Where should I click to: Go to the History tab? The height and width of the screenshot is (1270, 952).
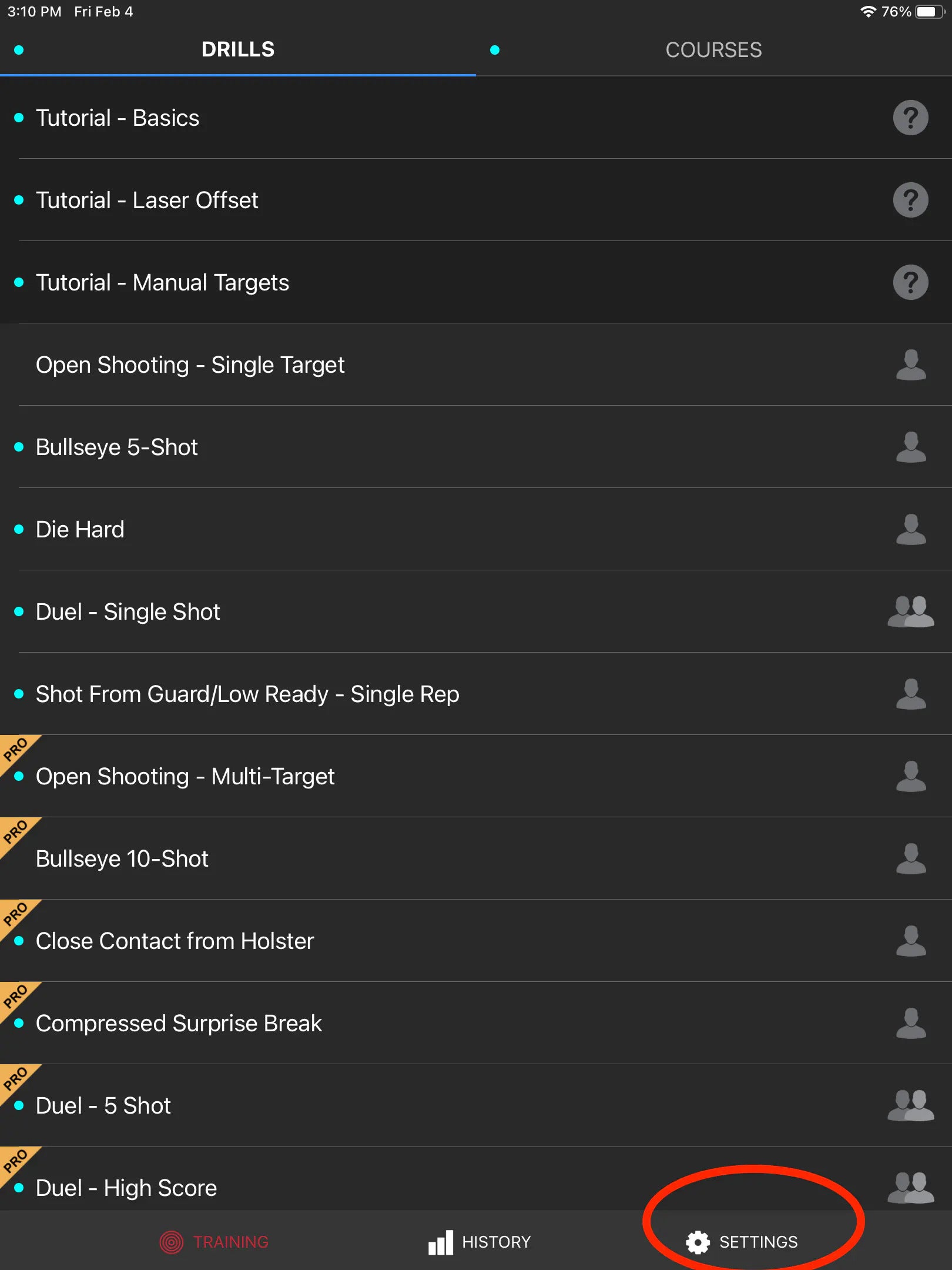480,1242
